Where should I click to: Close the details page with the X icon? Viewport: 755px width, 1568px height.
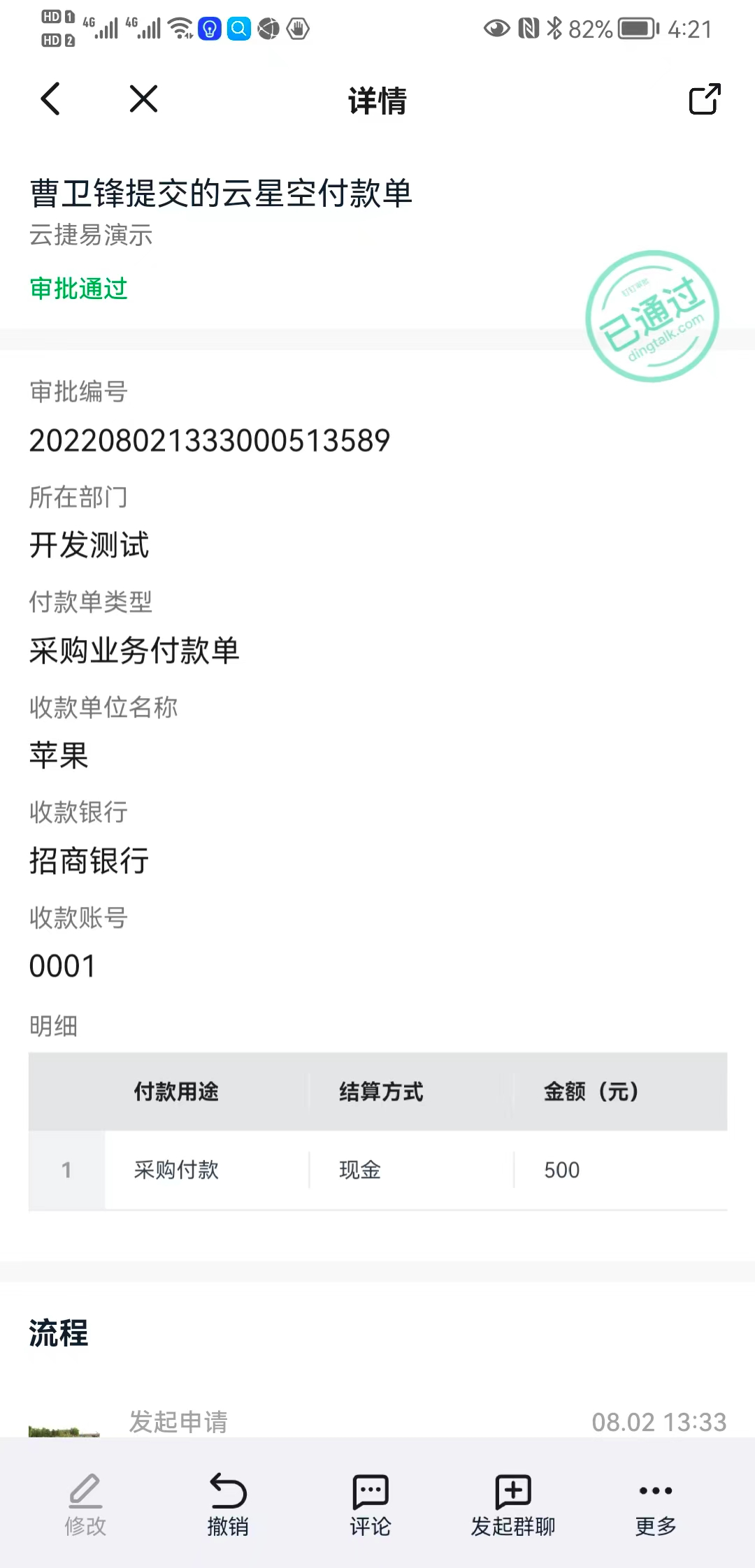point(143,99)
